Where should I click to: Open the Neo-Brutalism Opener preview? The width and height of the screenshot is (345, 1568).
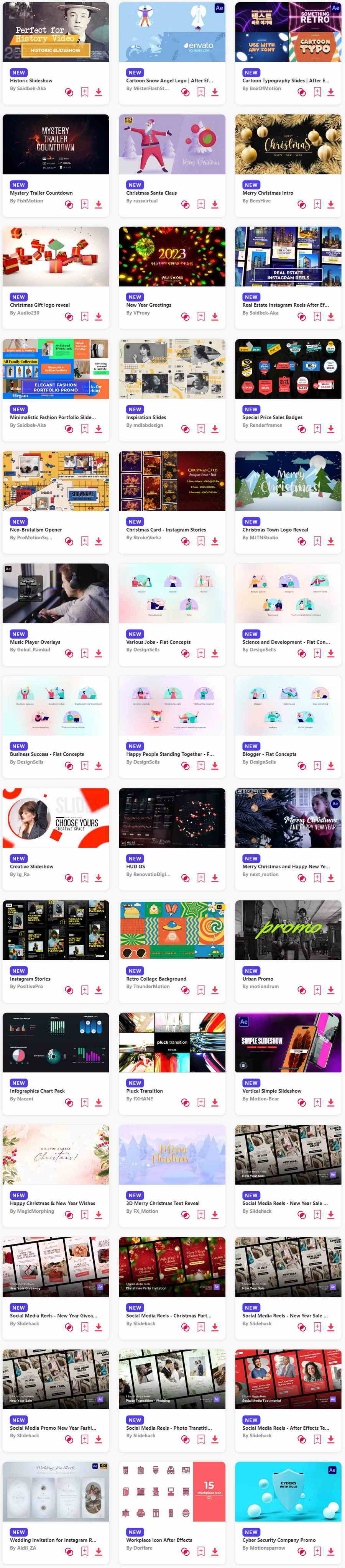pyautogui.click(x=55, y=481)
